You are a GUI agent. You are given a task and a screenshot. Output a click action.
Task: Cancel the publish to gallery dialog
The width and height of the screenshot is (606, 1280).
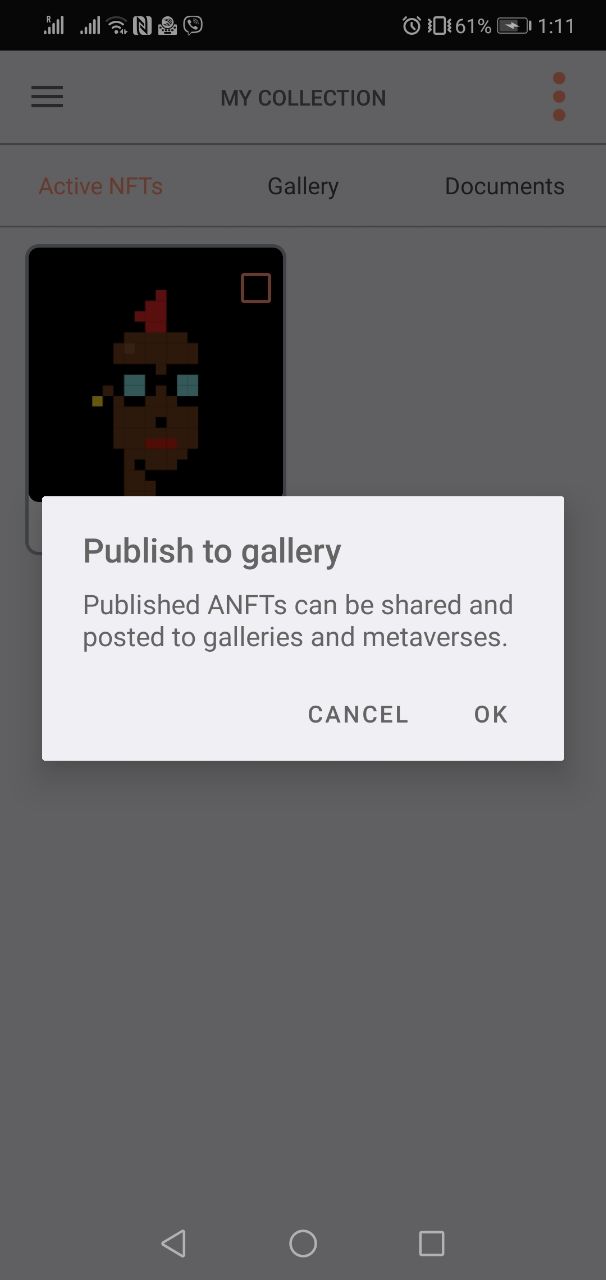[358, 714]
